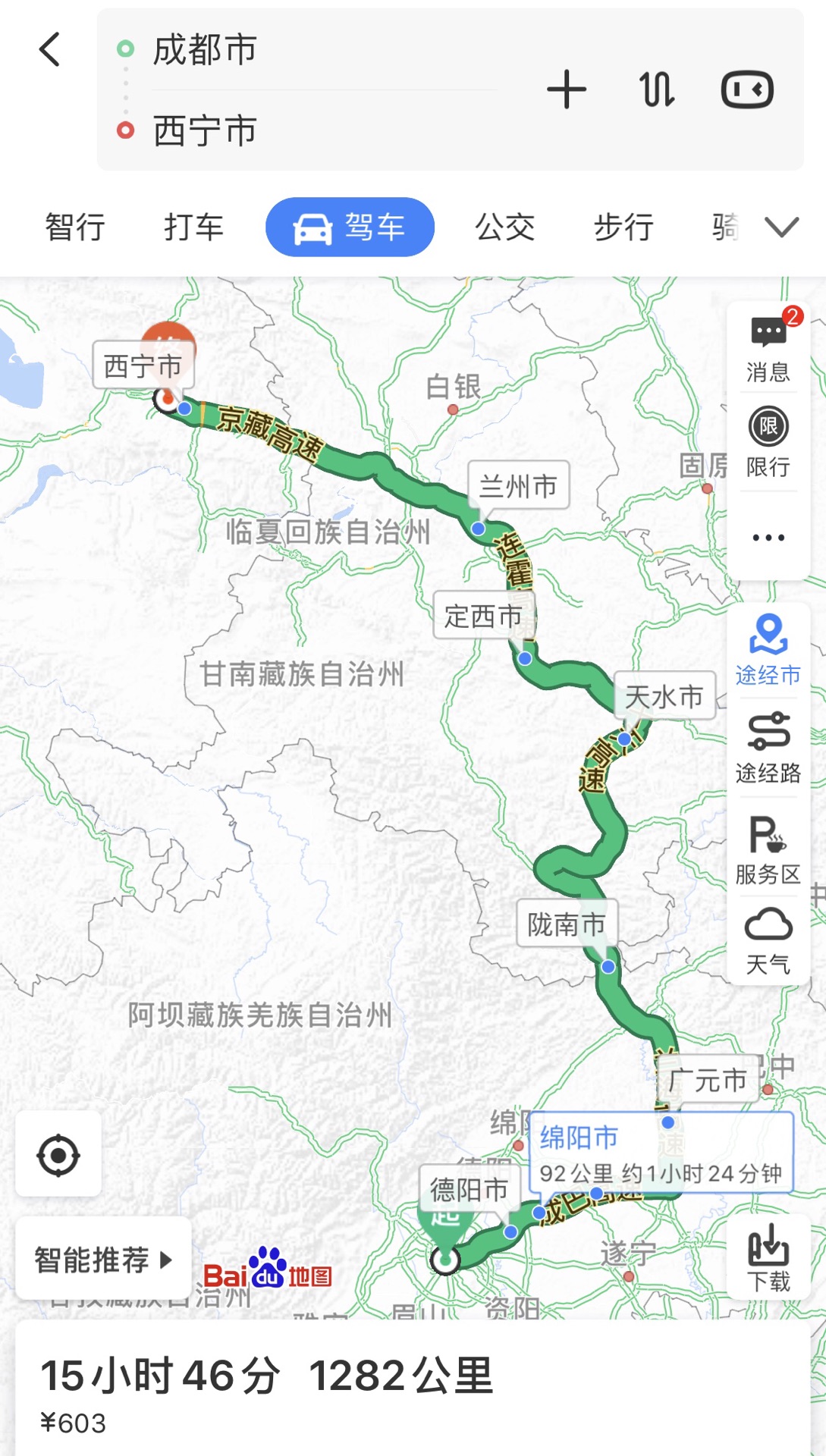The image size is (826, 1456).
Task: Check 天气 weather along the route
Action: [768, 940]
